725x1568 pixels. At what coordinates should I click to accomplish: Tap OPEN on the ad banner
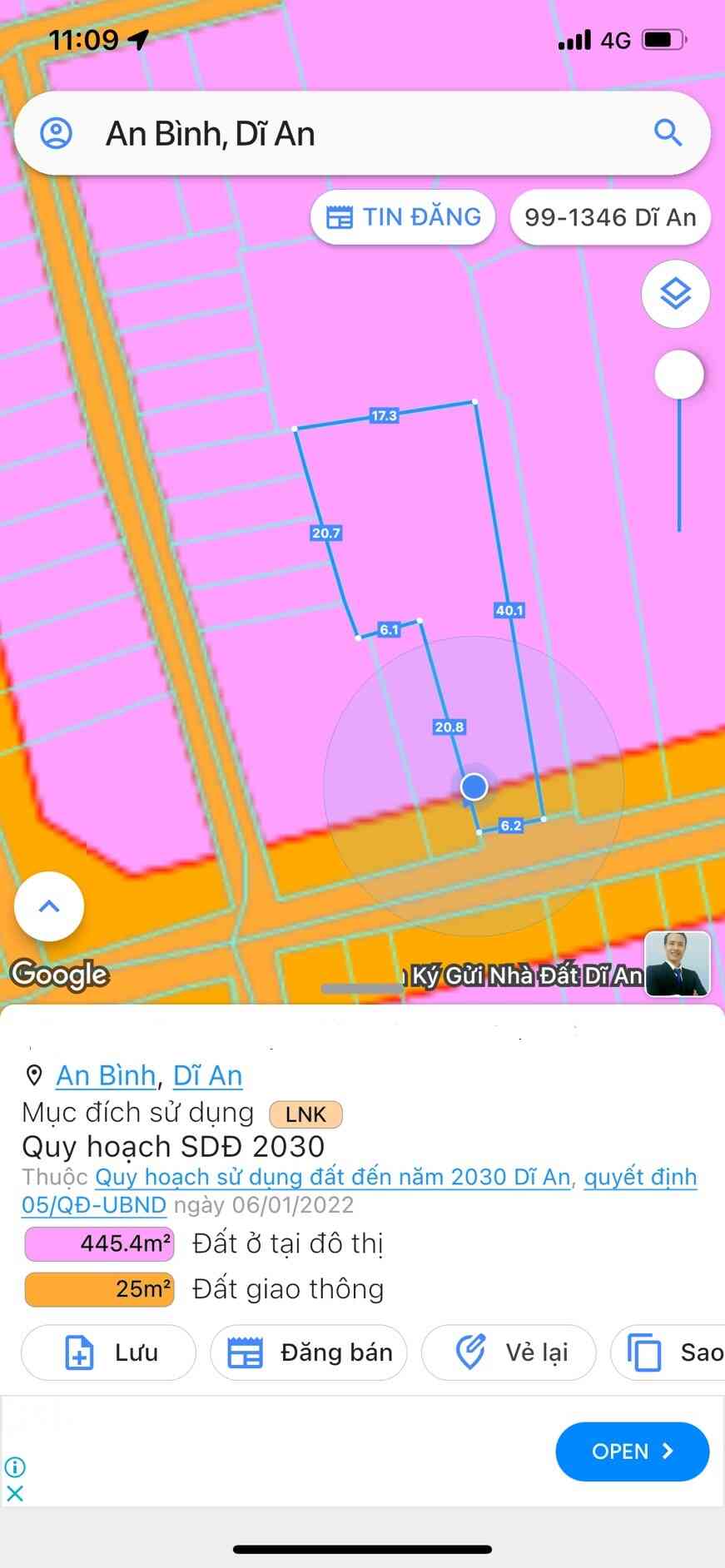pos(632,1451)
